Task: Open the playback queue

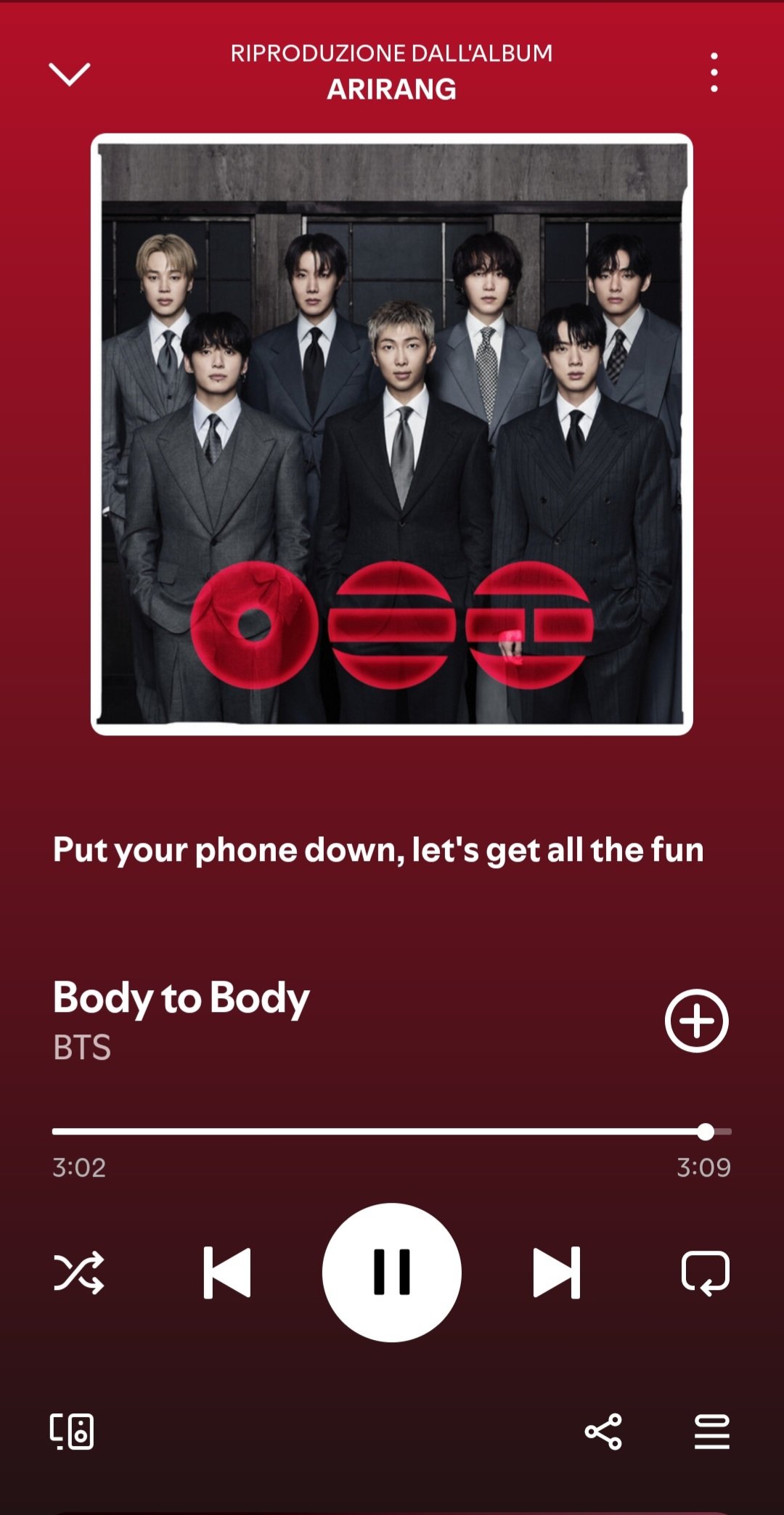Action: point(711,1432)
